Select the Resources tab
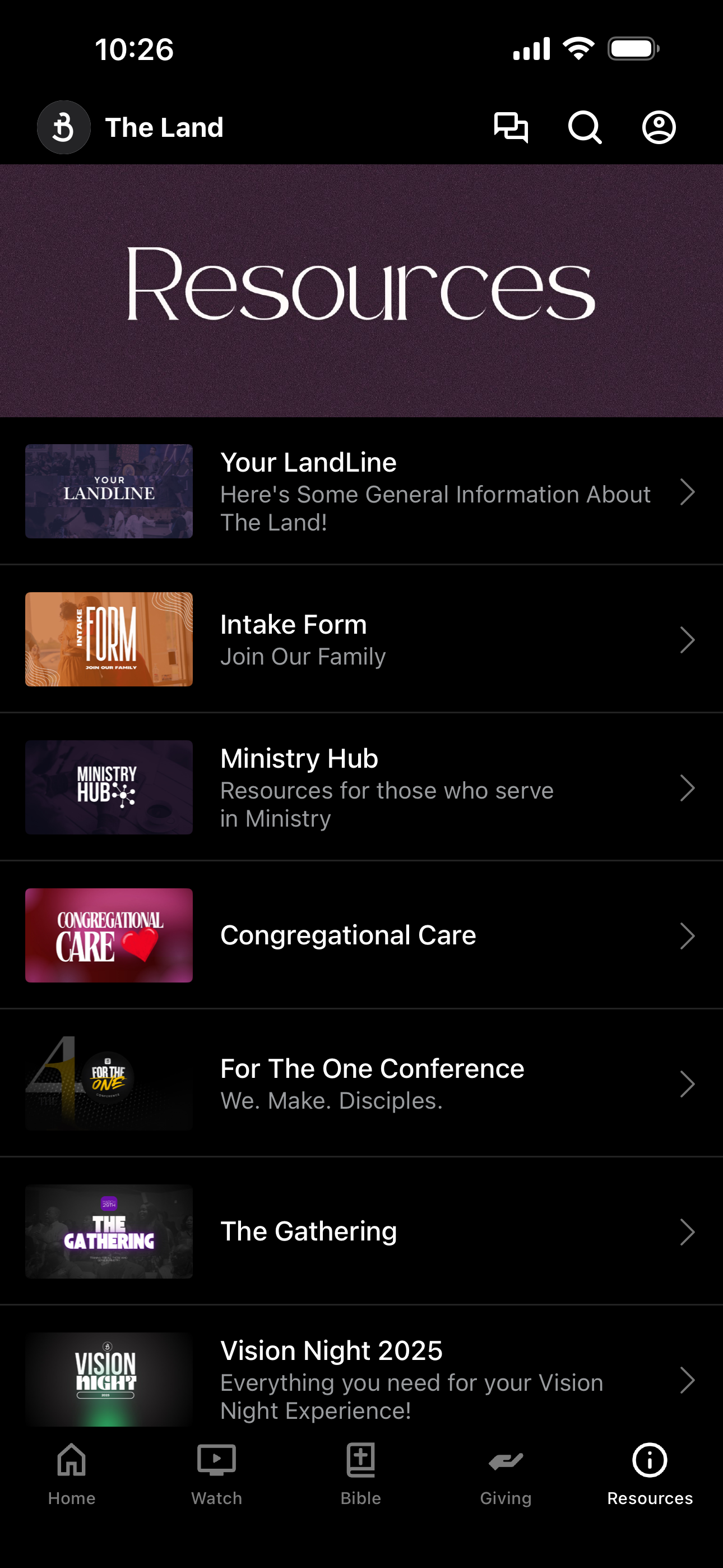The image size is (723, 1568). [650, 1474]
